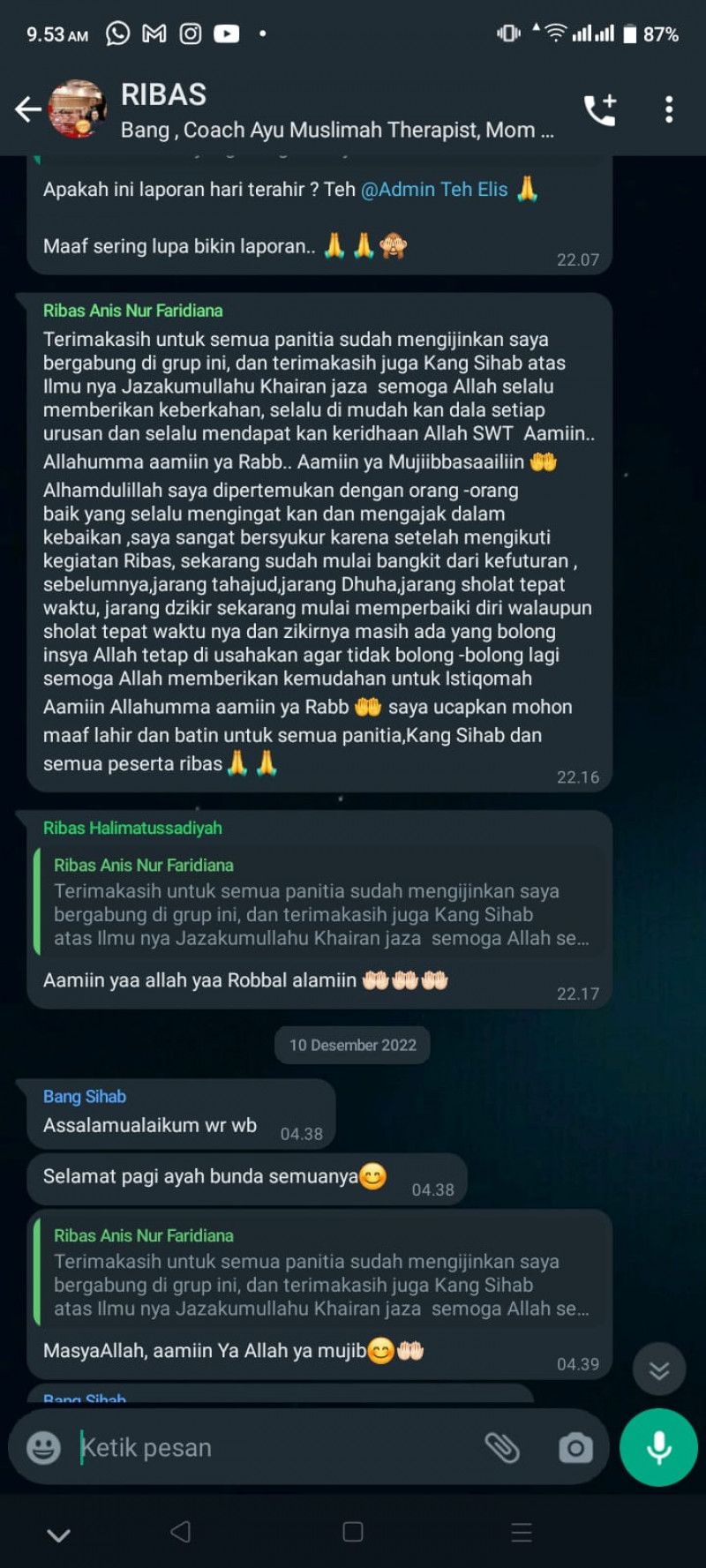The height and width of the screenshot is (1568, 706).
Task: Open RIBAS group info header
Action: [x=335, y=109]
